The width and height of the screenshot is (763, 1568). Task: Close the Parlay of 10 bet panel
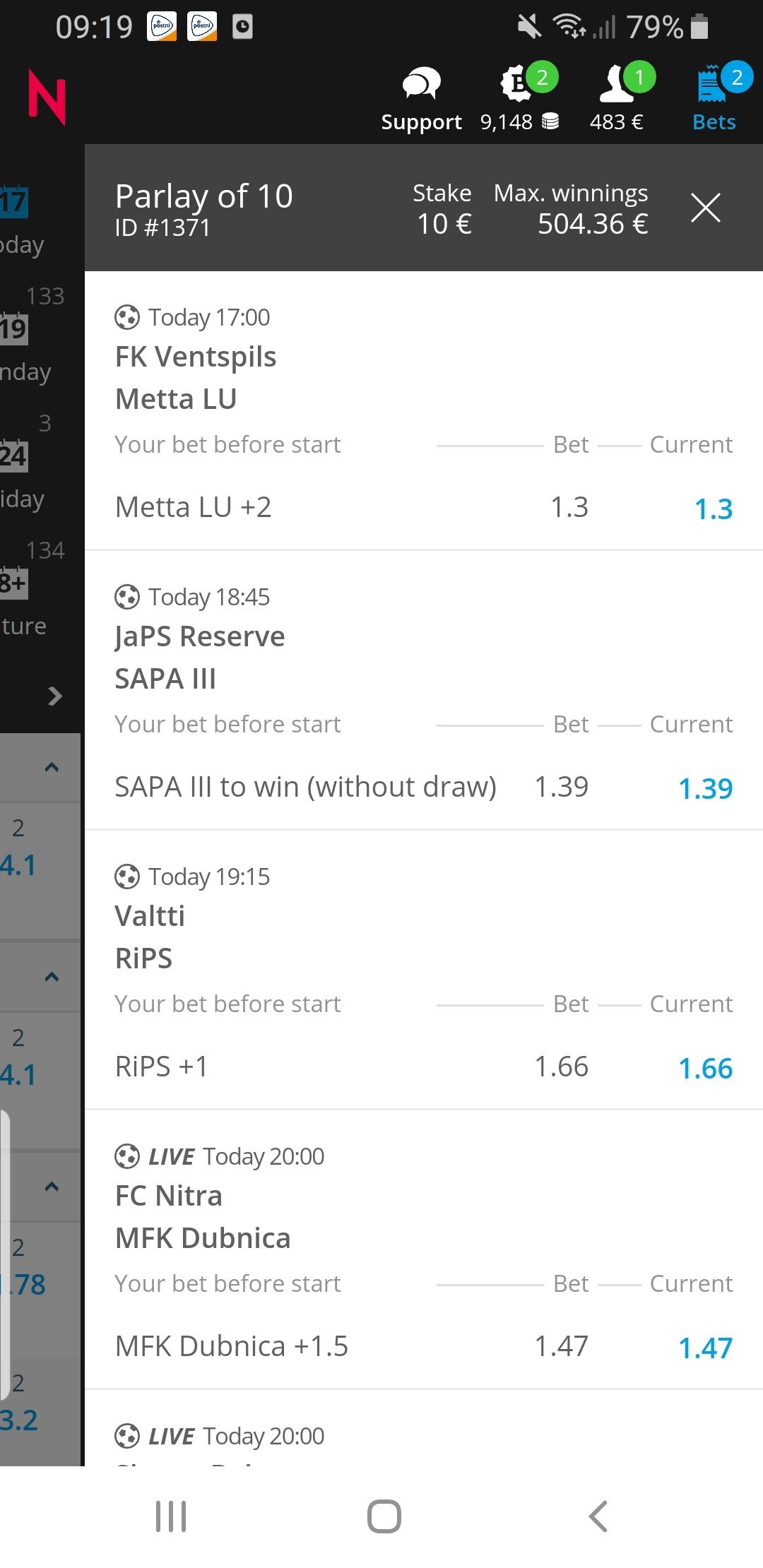coord(705,208)
